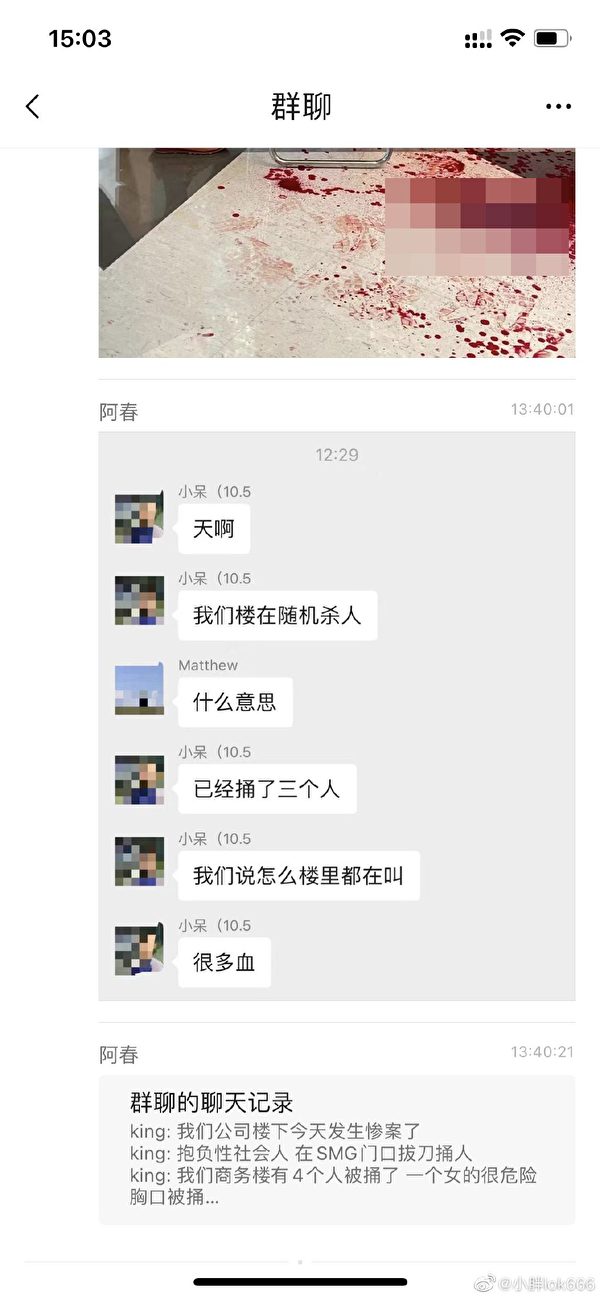Go back using the top-left arrow
This screenshot has width=600, height=1298.
[33, 107]
